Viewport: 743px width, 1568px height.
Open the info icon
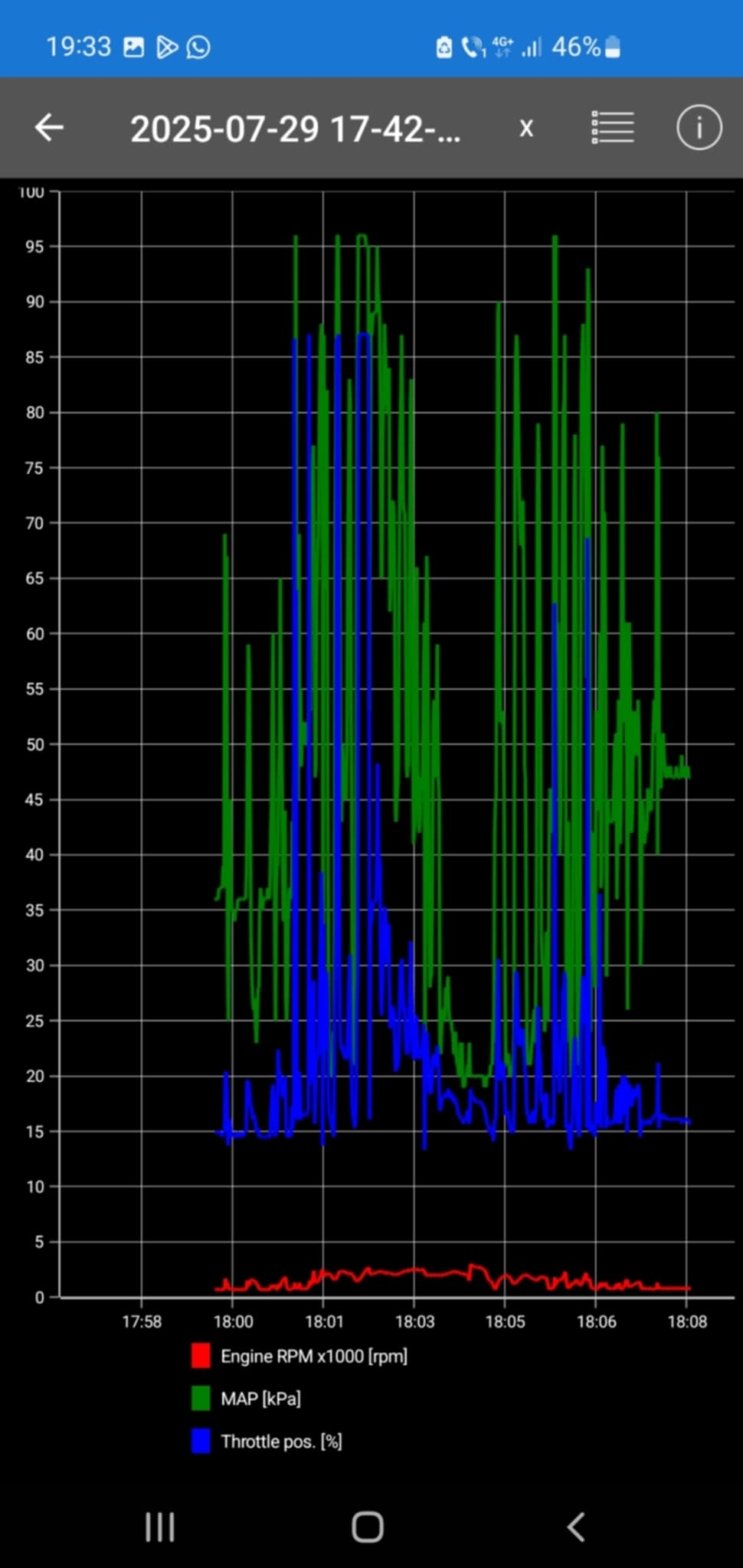(x=699, y=128)
